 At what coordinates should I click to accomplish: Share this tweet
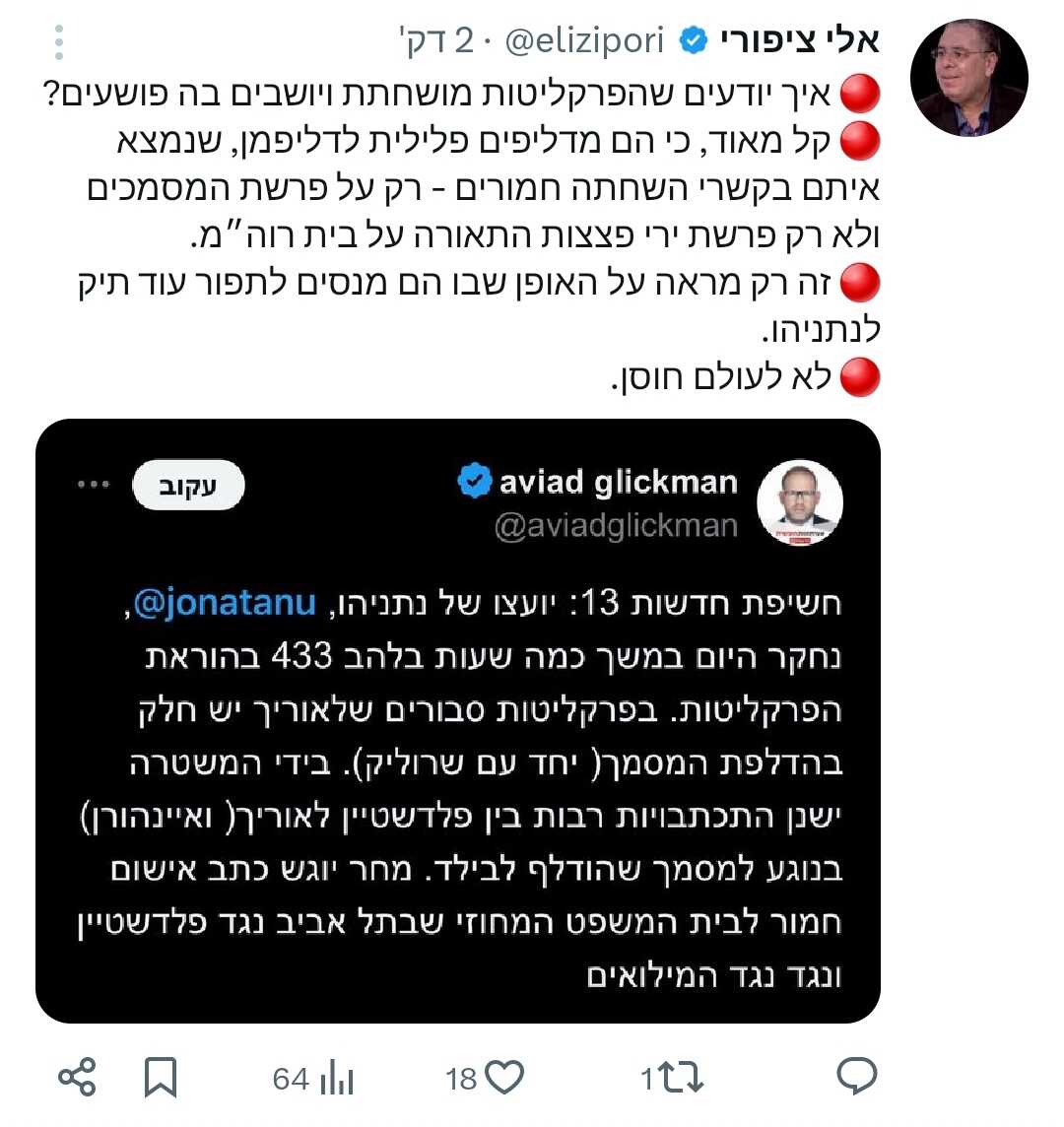(77, 1079)
